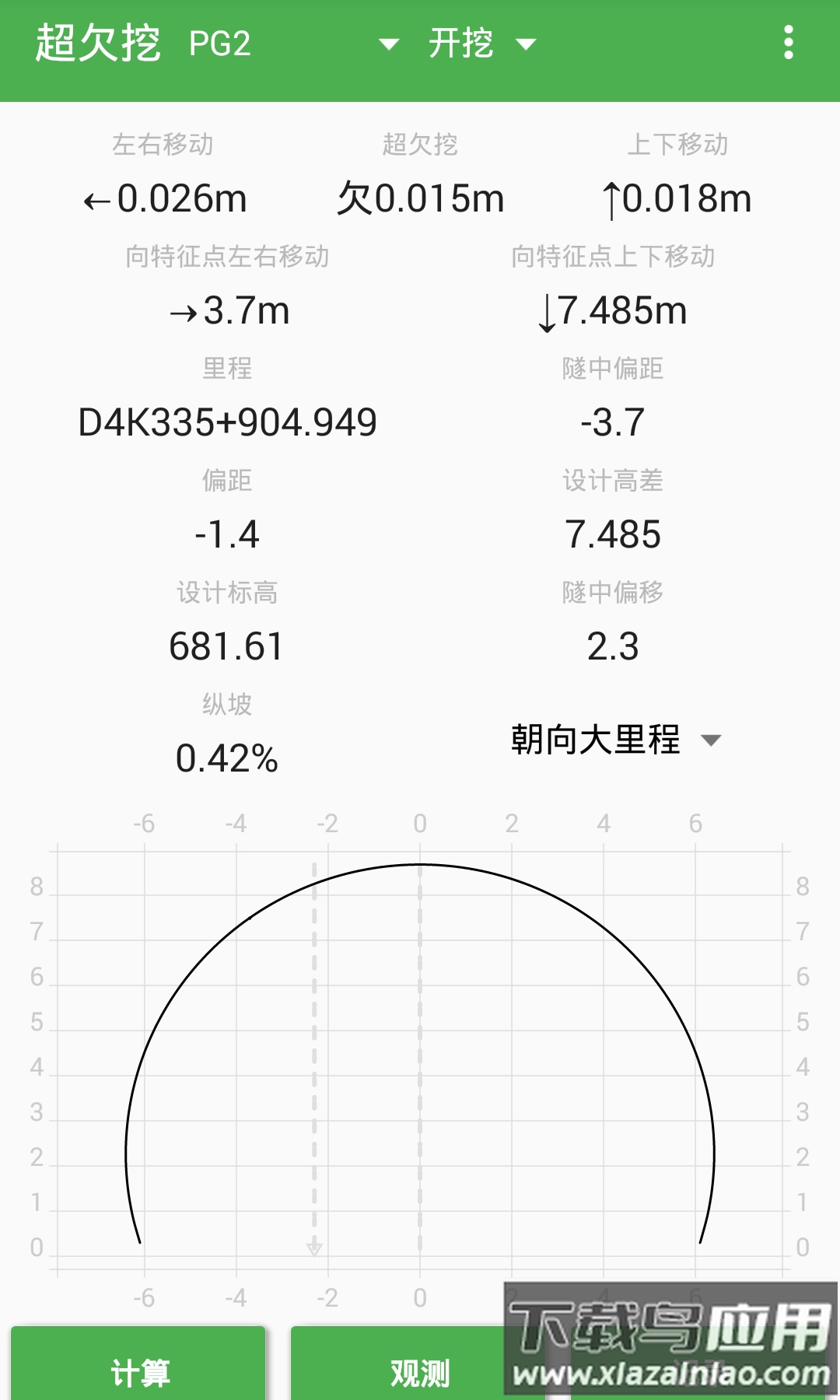Switch the mode from 开挖
This screenshot has width=840, height=1400.
pos(462,44)
